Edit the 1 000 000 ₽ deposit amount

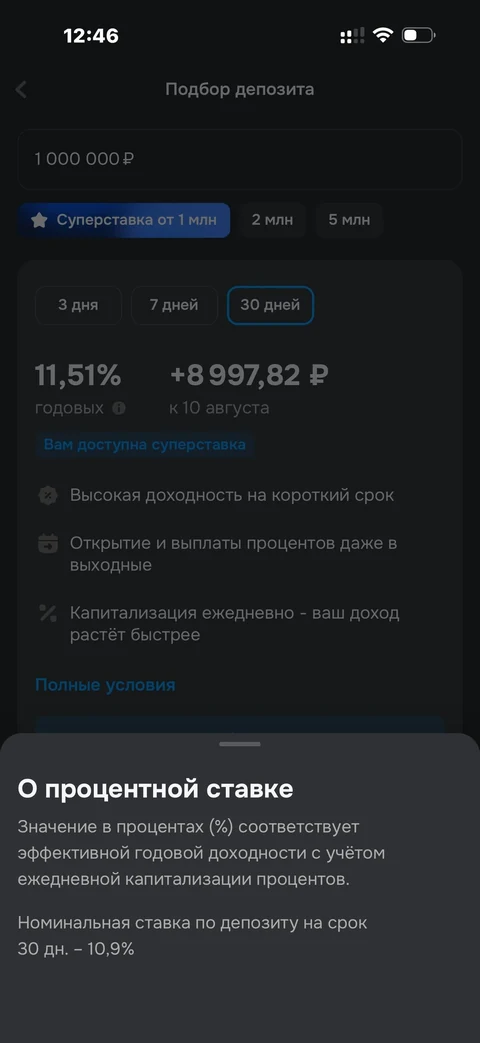[239, 159]
